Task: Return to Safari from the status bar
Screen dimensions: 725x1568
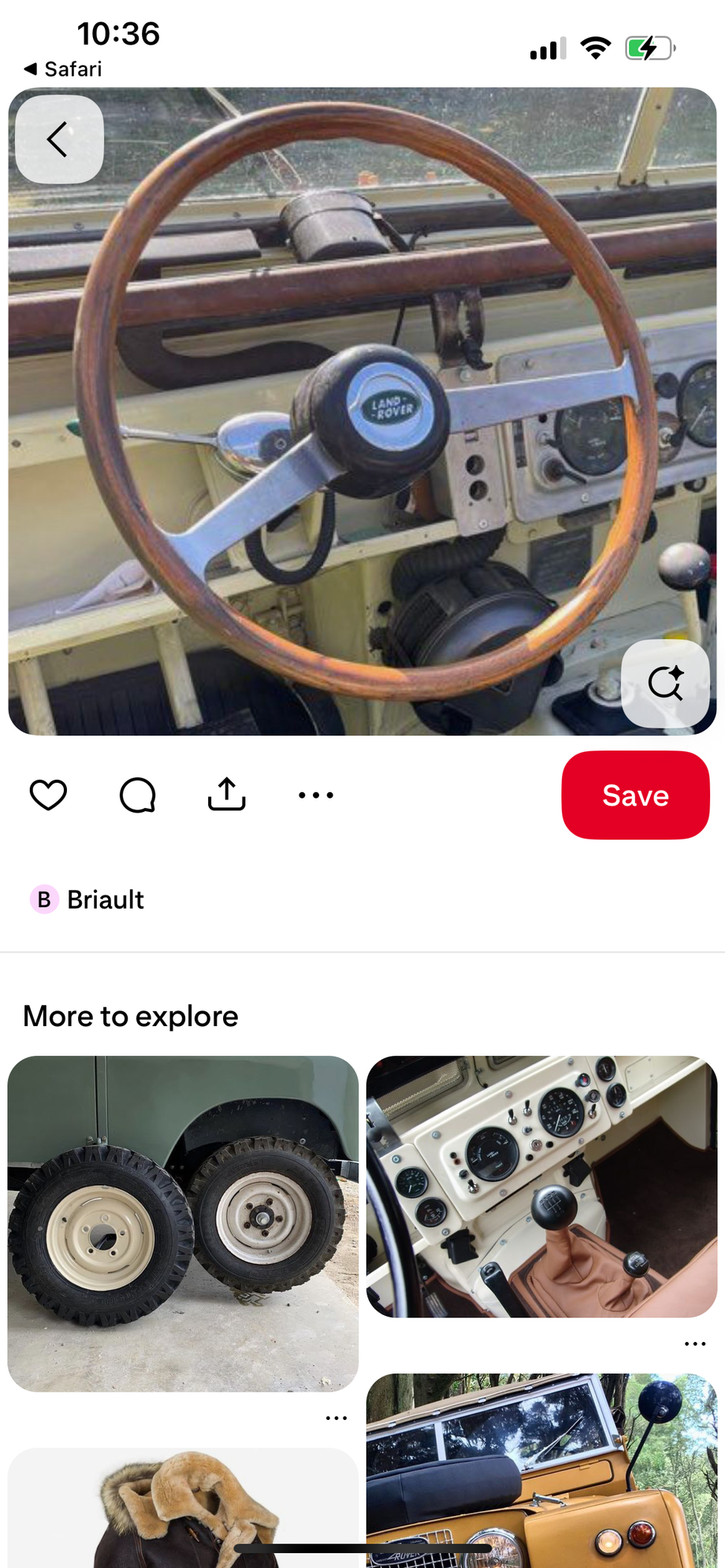Action: click(63, 69)
